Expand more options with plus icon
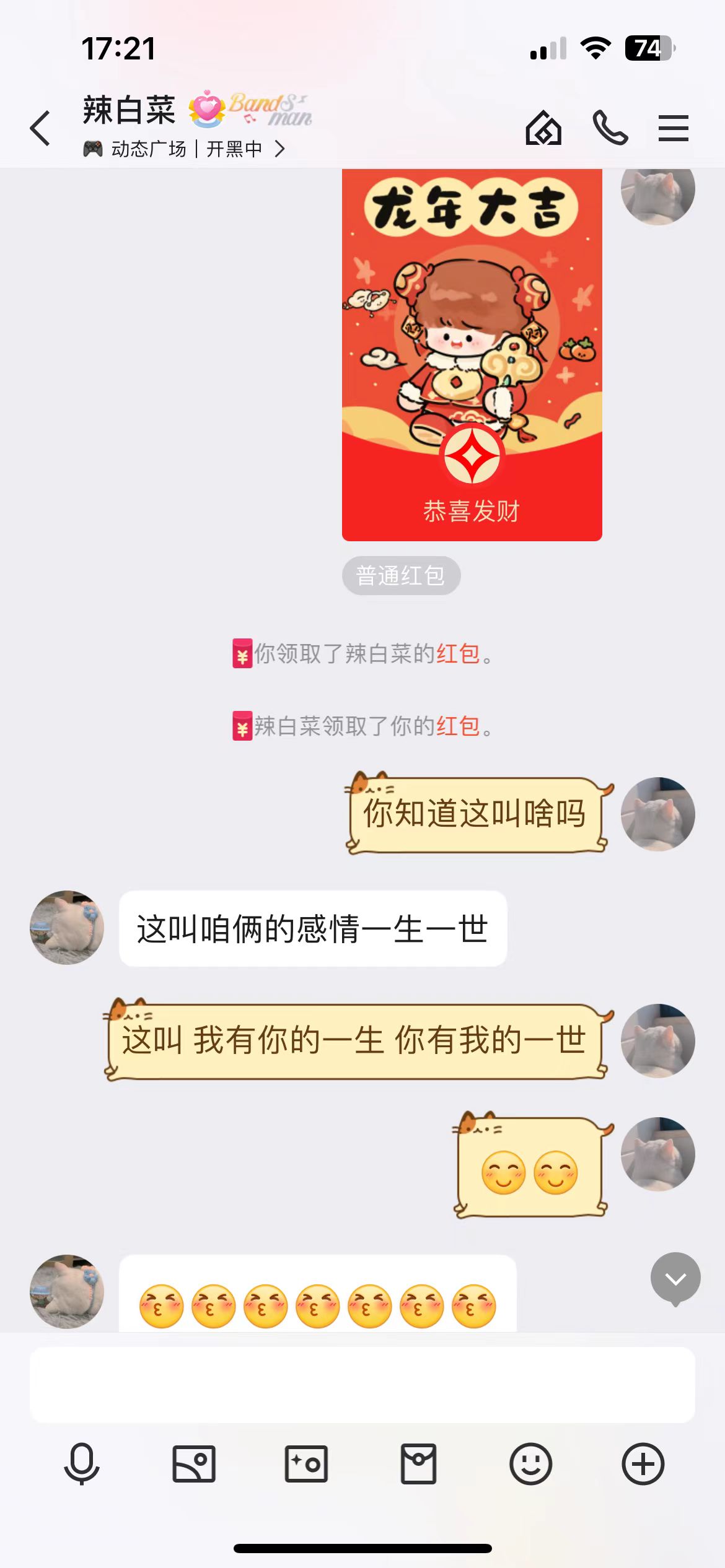 (643, 1464)
